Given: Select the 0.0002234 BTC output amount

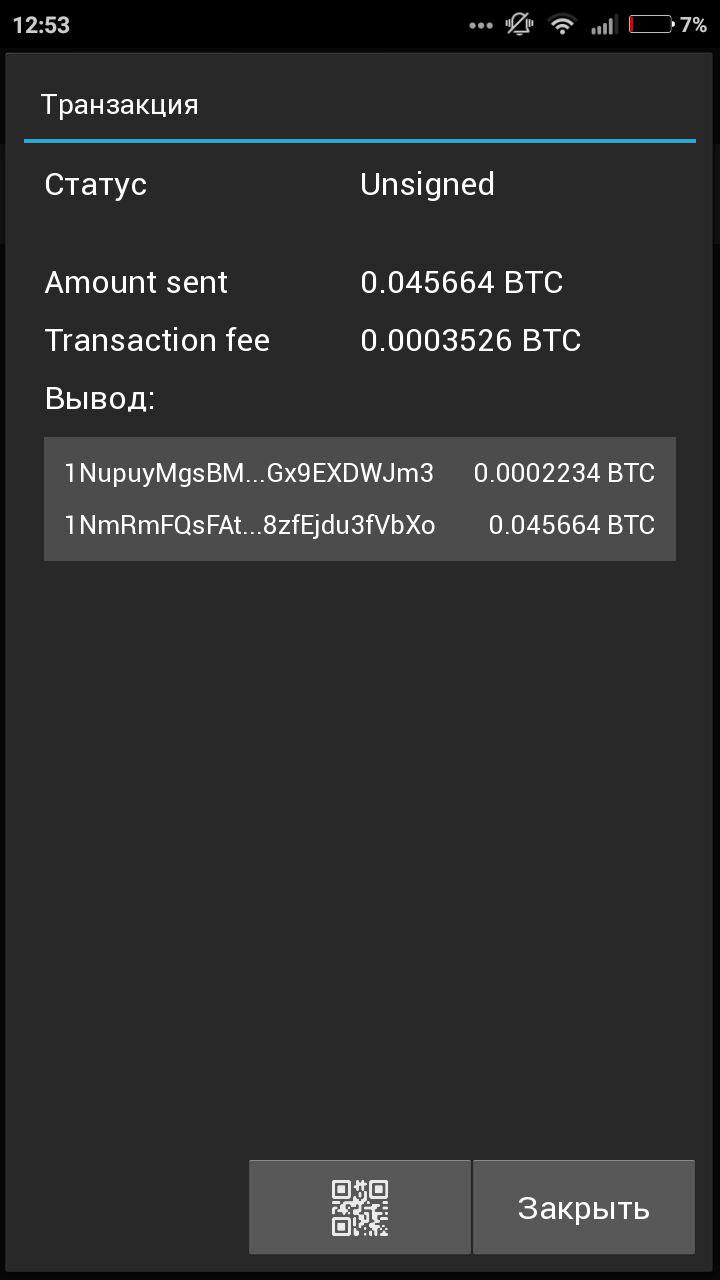Looking at the screenshot, I should click(x=566, y=472).
